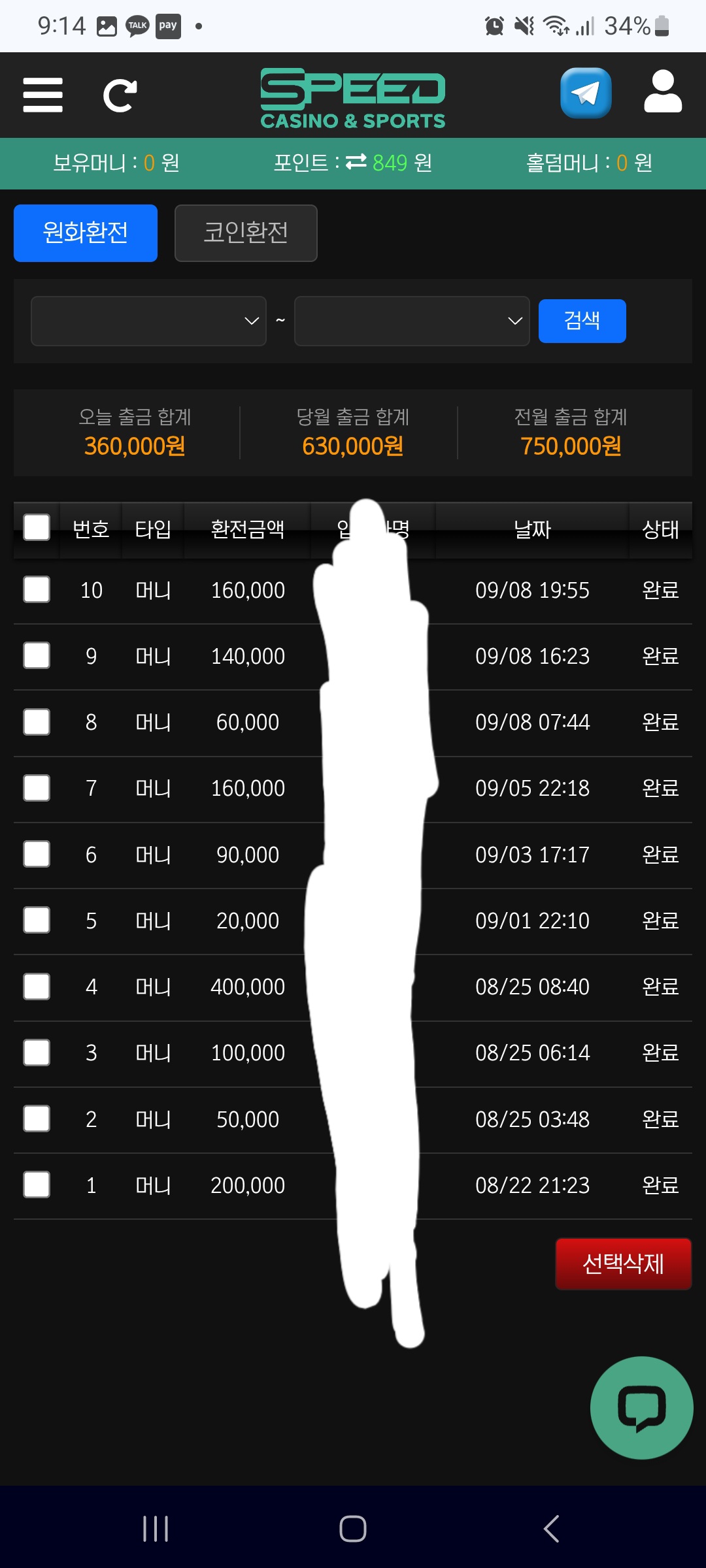The height and width of the screenshot is (1568, 706).
Task: Open the recent apps view
Action: click(156, 1529)
